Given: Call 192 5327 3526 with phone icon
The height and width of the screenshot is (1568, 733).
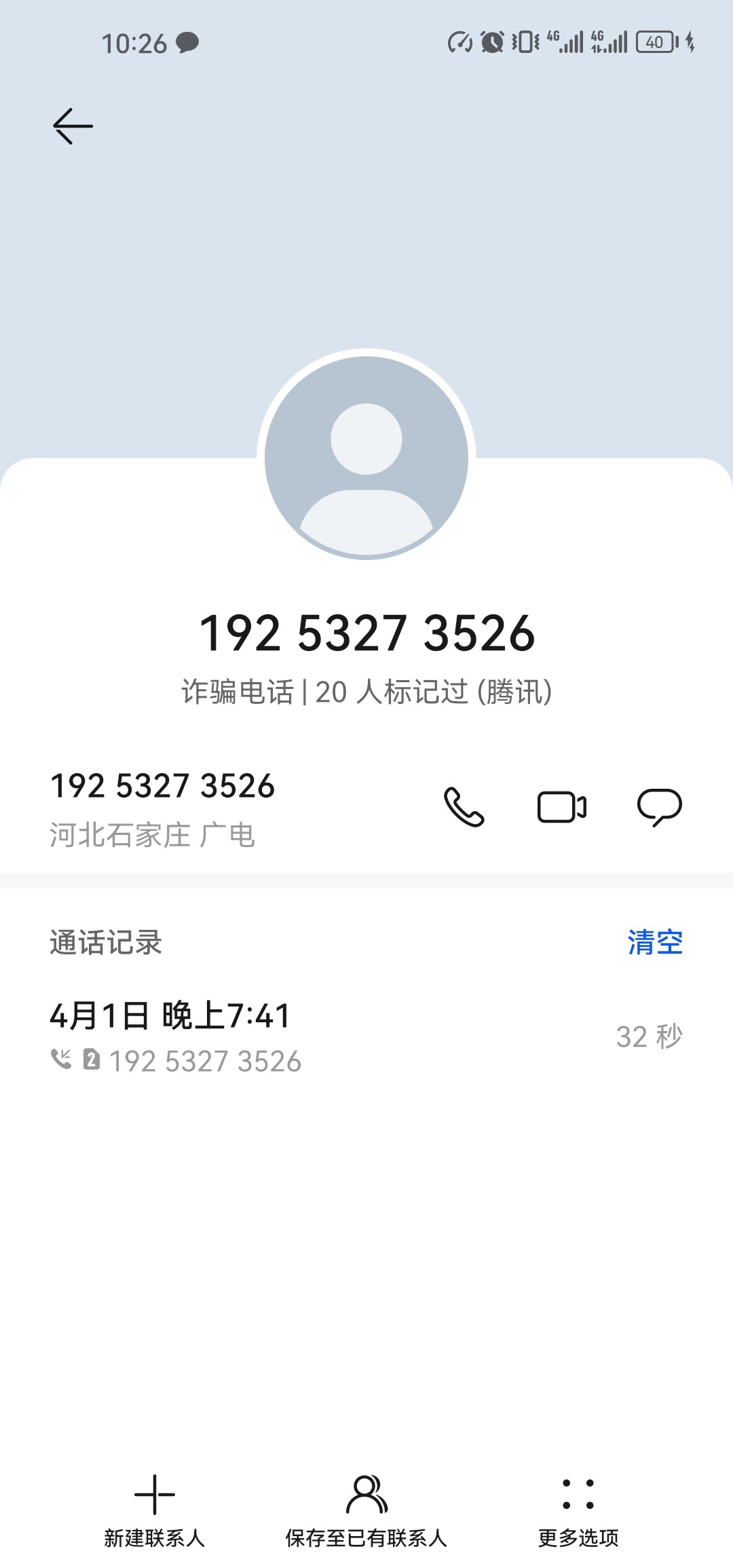Looking at the screenshot, I should [464, 807].
